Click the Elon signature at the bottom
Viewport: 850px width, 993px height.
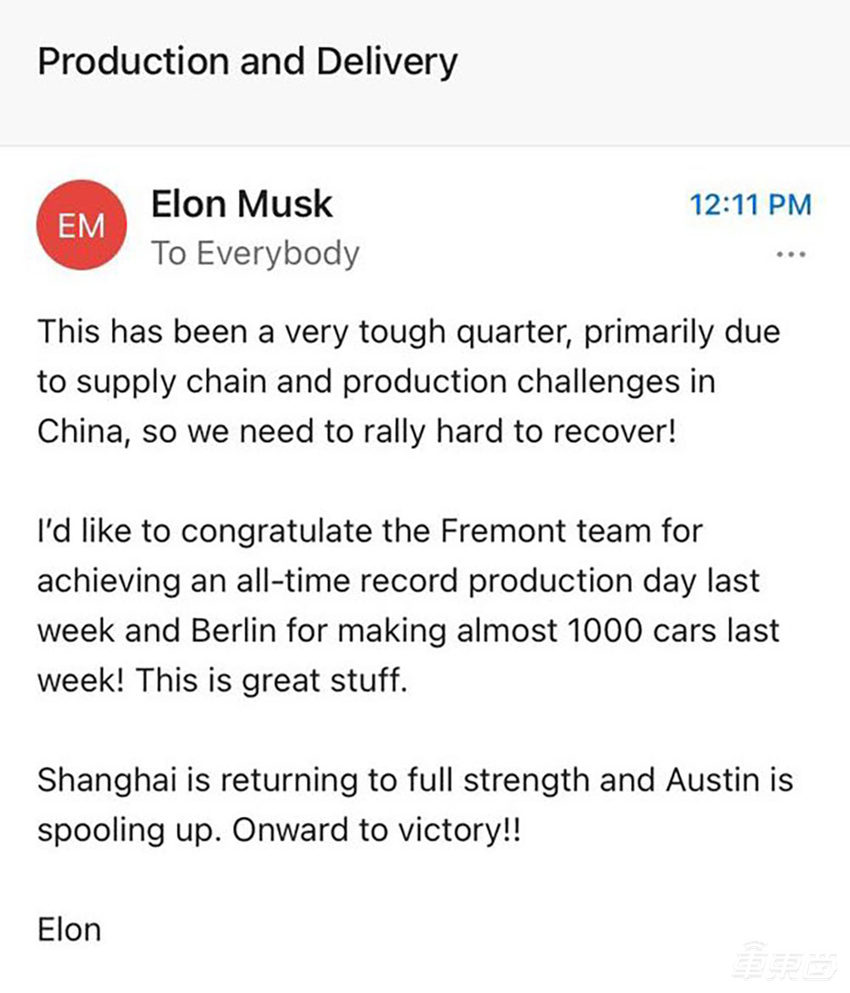67,929
